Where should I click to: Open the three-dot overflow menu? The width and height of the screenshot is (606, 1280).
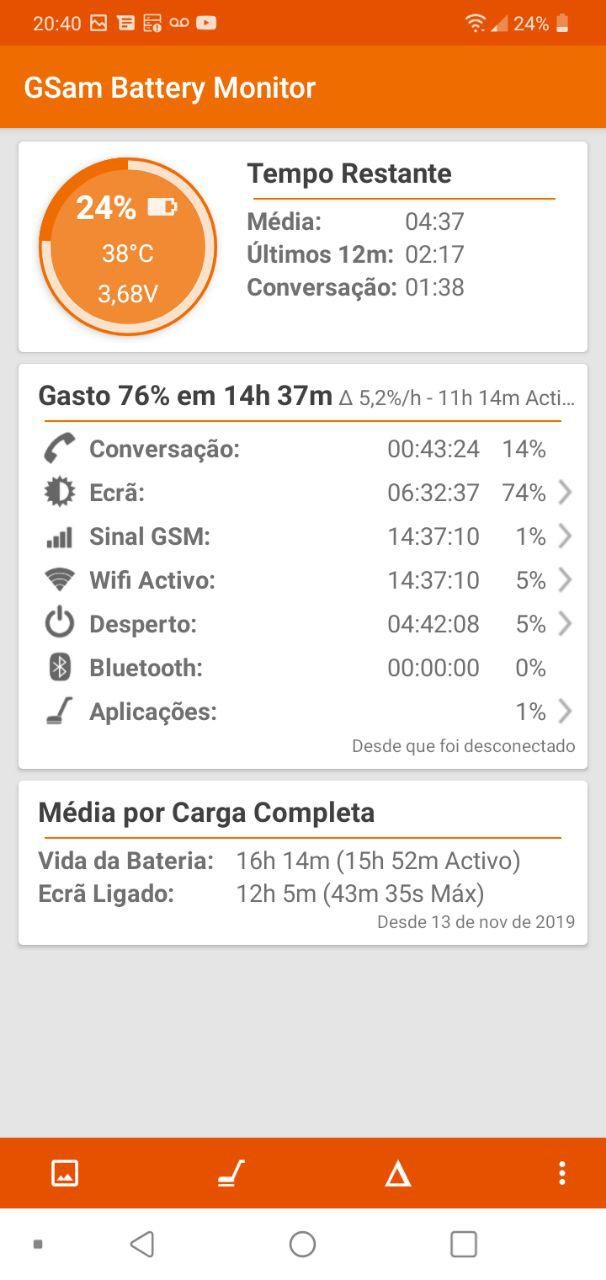[x=562, y=1173]
